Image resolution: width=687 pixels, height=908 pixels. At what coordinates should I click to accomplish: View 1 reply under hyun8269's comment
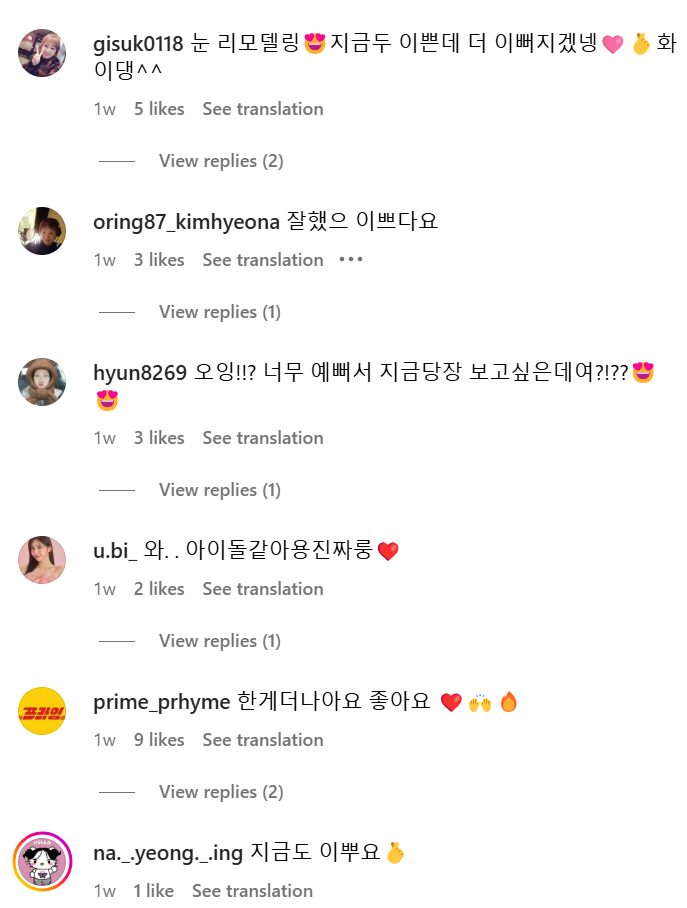220,490
